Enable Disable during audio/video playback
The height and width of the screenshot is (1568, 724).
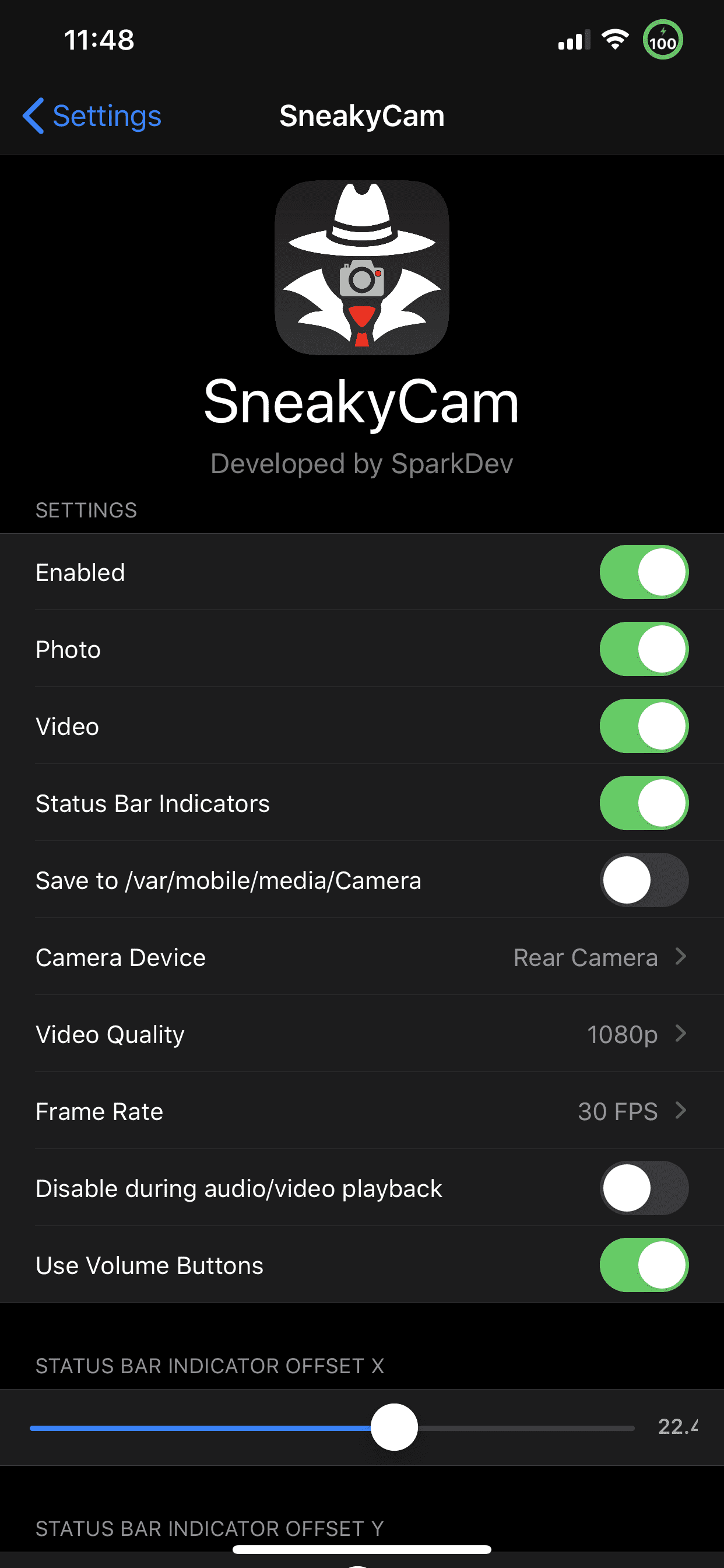click(643, 1188)
